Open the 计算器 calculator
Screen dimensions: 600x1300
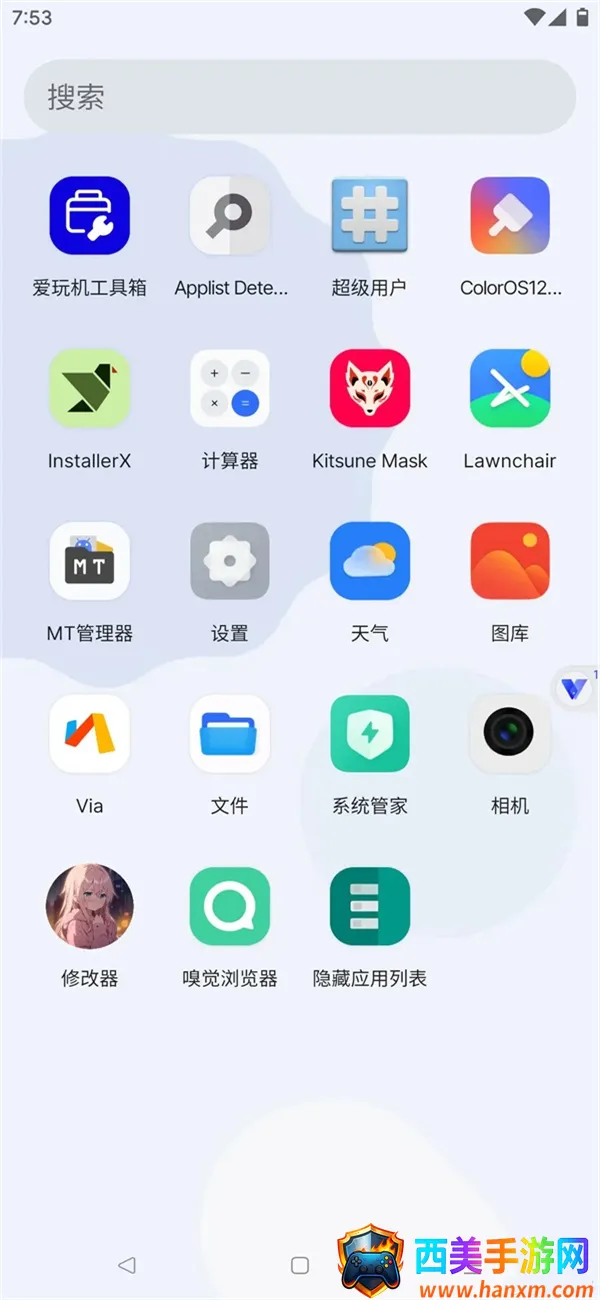point(230,388)
